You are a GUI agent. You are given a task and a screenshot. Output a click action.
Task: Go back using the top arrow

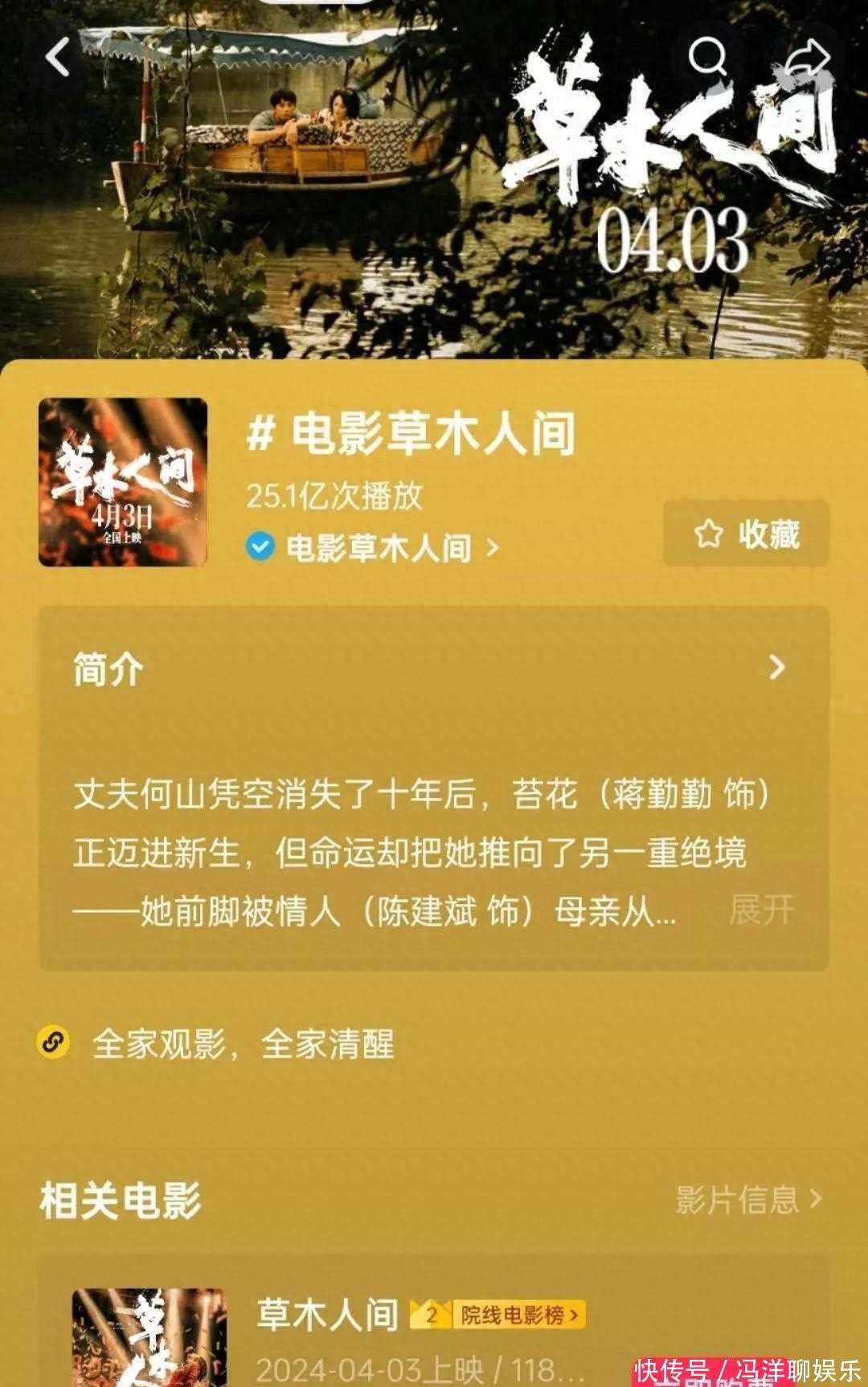click(x=58, y=58)
